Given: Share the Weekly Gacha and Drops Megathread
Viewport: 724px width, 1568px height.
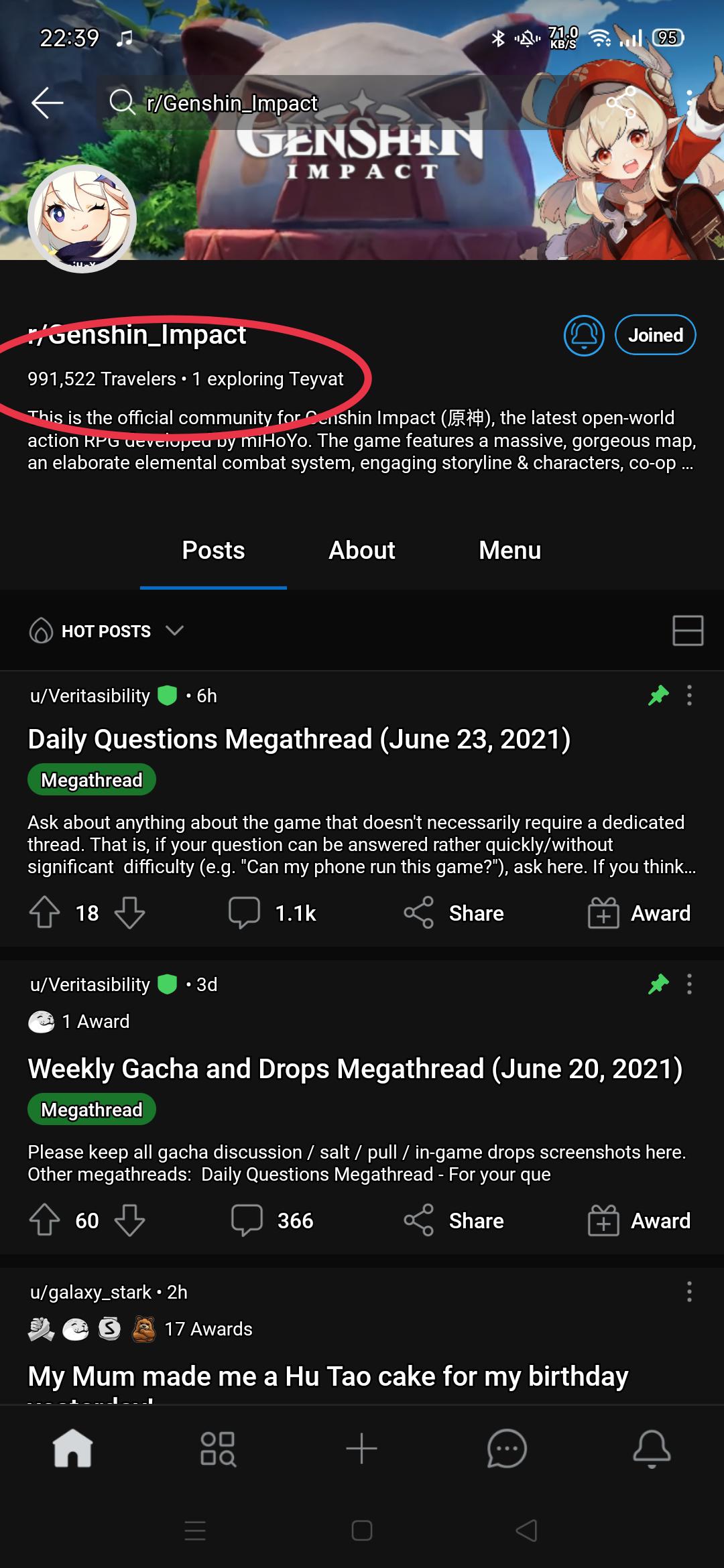Looking at the screenshot, I should pyautogui.click(x=454, y=1220).
